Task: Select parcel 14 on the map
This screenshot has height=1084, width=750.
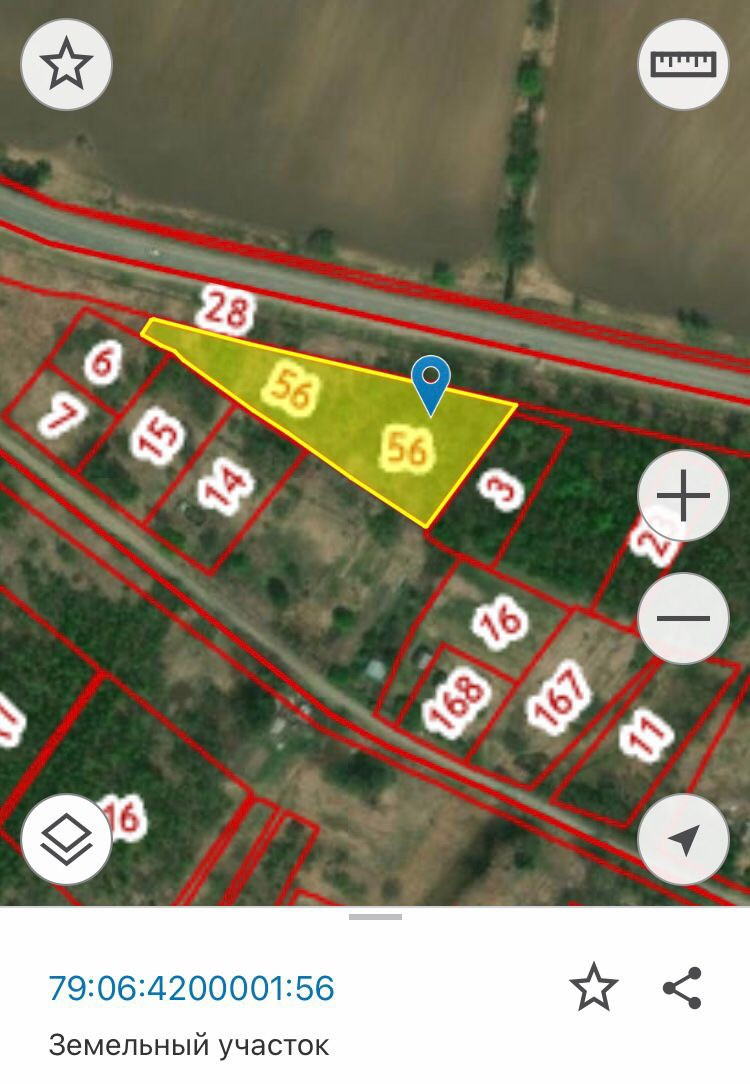Action: [x=222, y=490]
